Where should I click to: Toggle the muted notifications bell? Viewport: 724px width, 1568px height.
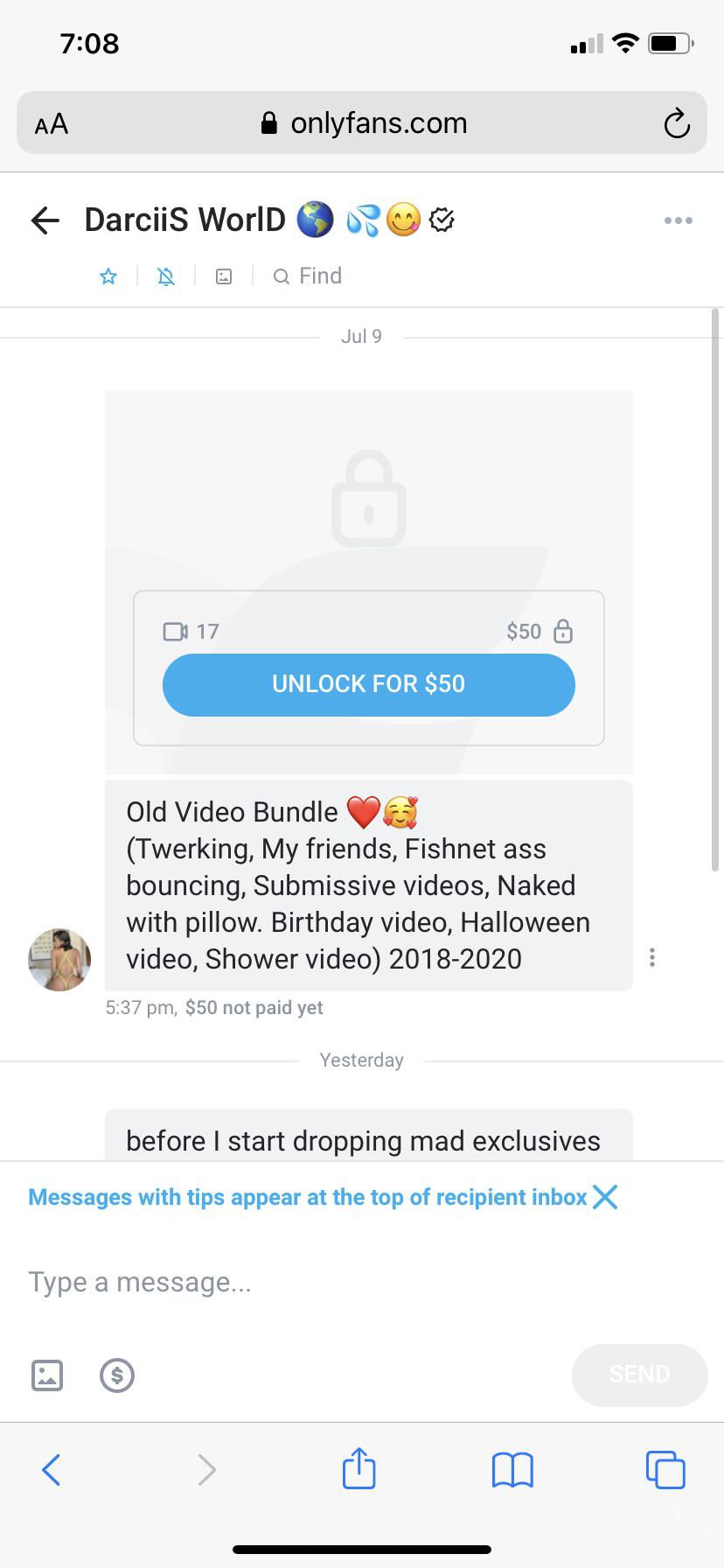tap(166, 276)
